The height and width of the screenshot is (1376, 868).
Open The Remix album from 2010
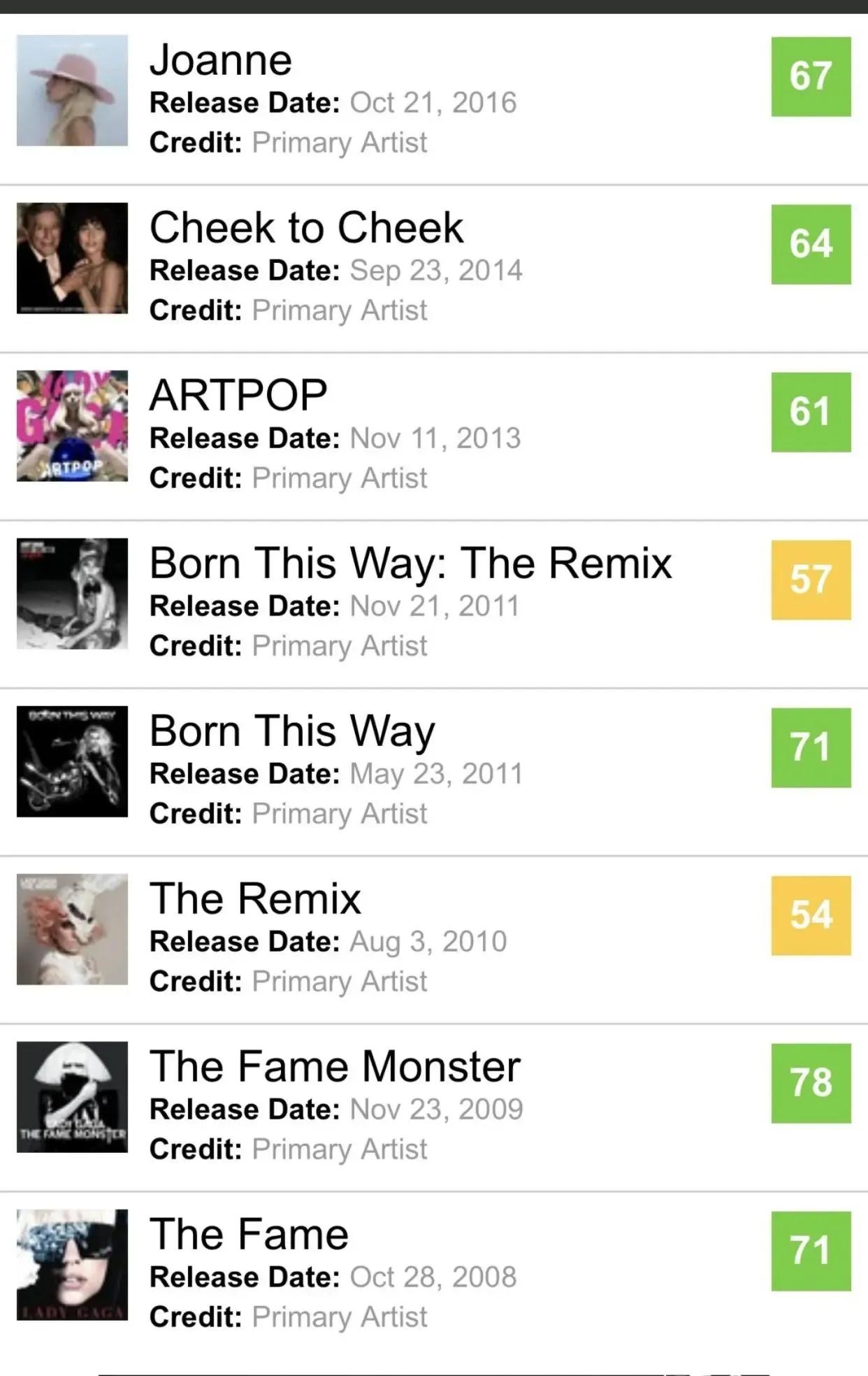click(255, 899)
